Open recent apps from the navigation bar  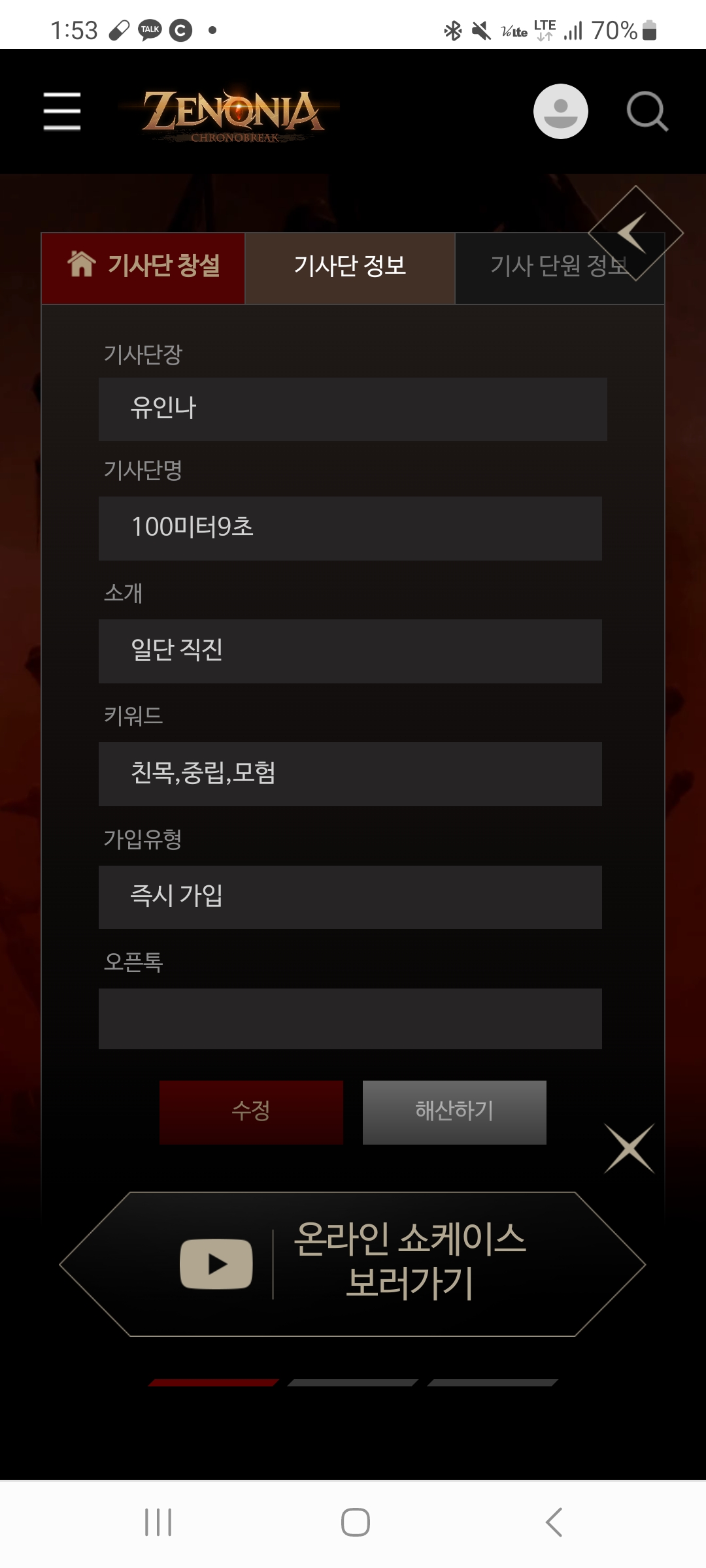(158, 1522)
